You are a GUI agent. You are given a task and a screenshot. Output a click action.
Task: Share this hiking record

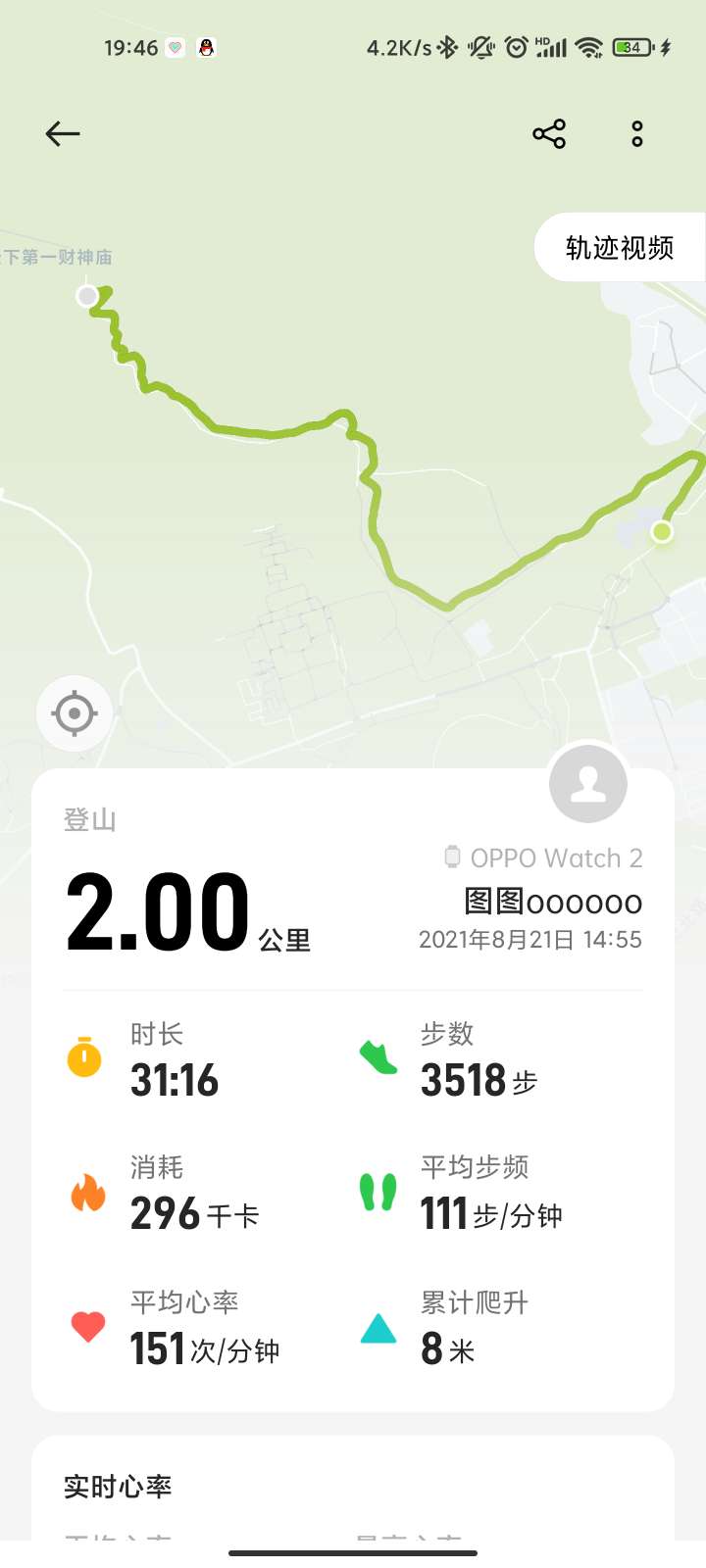coord(549,133)
